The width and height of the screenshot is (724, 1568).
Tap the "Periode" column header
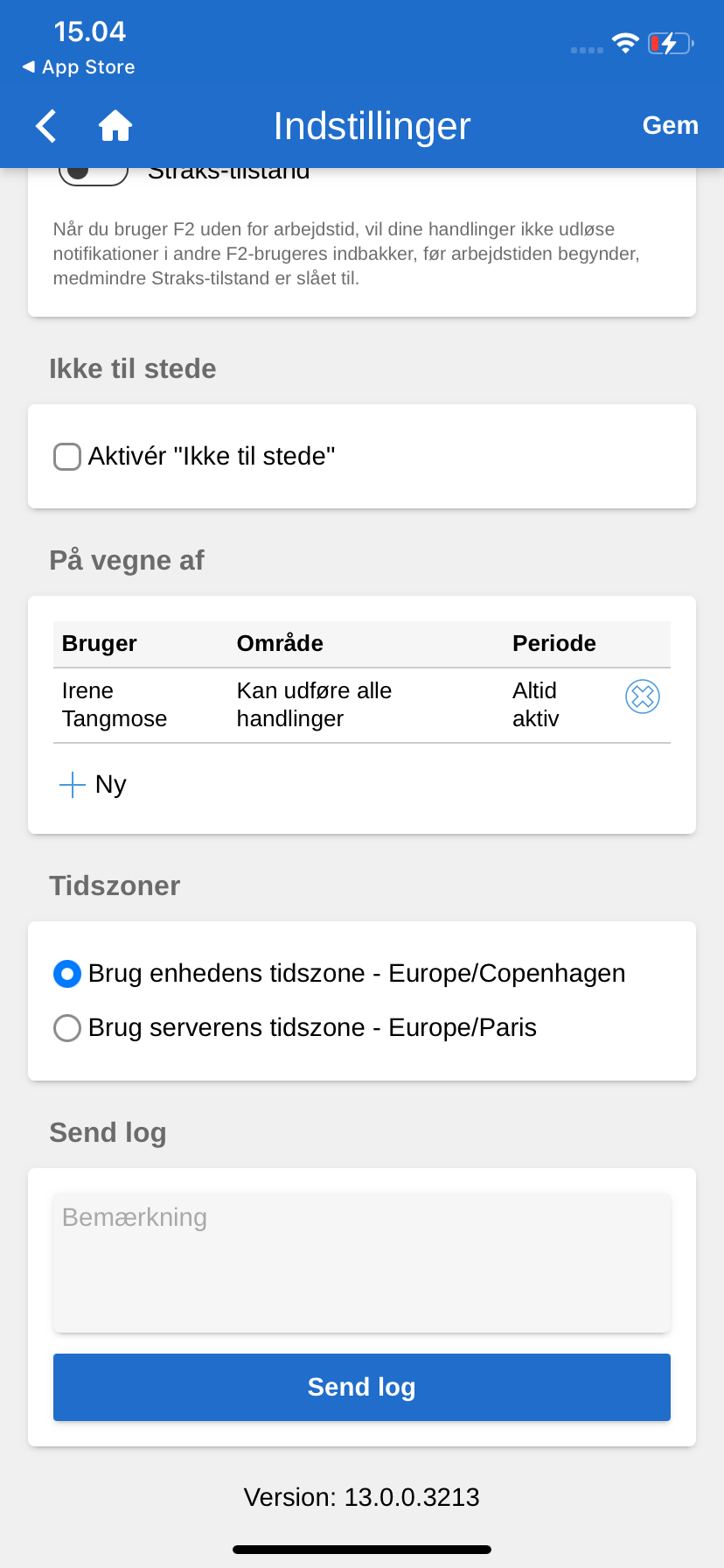click(554, 643)
